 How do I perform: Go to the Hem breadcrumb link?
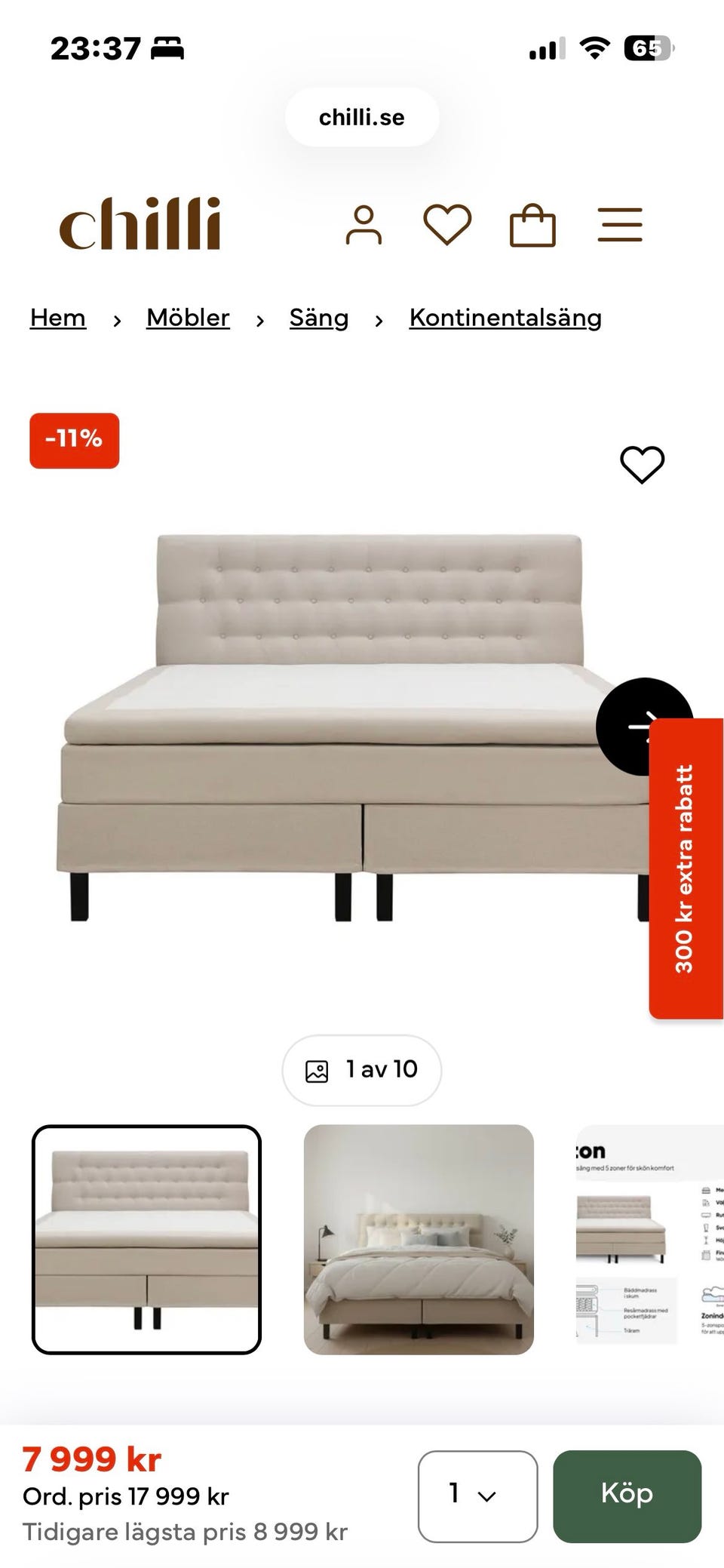(58, 318)
